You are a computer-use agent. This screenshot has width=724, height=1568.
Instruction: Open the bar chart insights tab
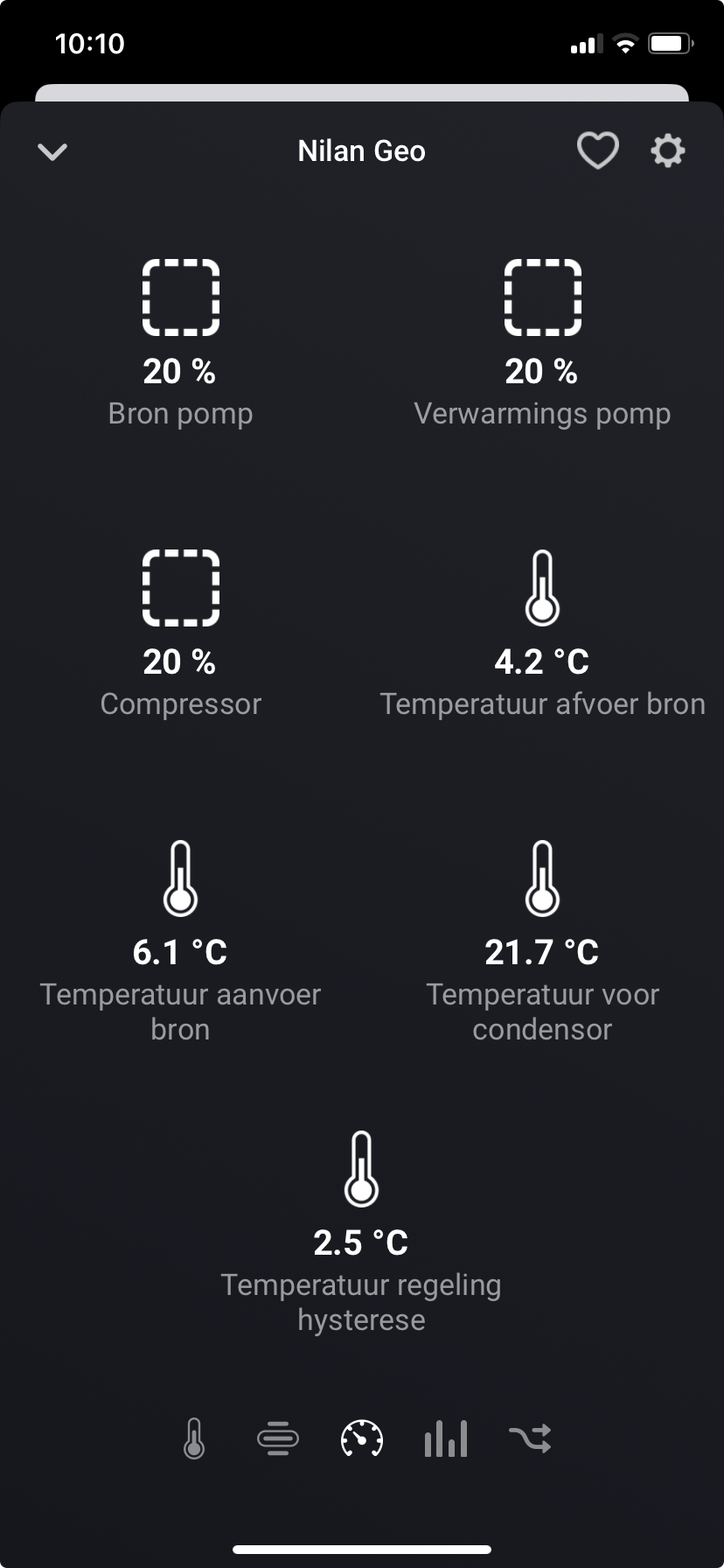click(446, 1438)
